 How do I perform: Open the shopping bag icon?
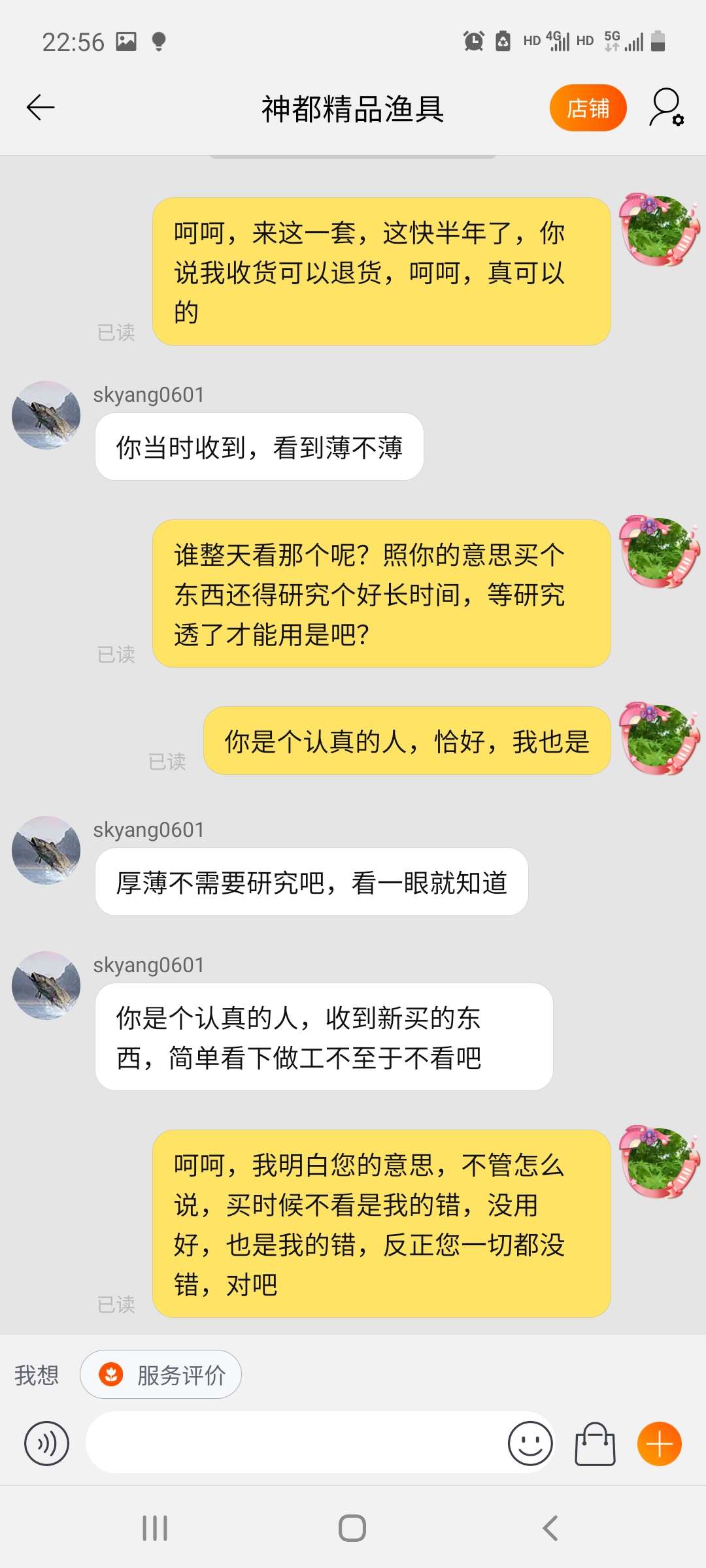tap(595, 1443)
